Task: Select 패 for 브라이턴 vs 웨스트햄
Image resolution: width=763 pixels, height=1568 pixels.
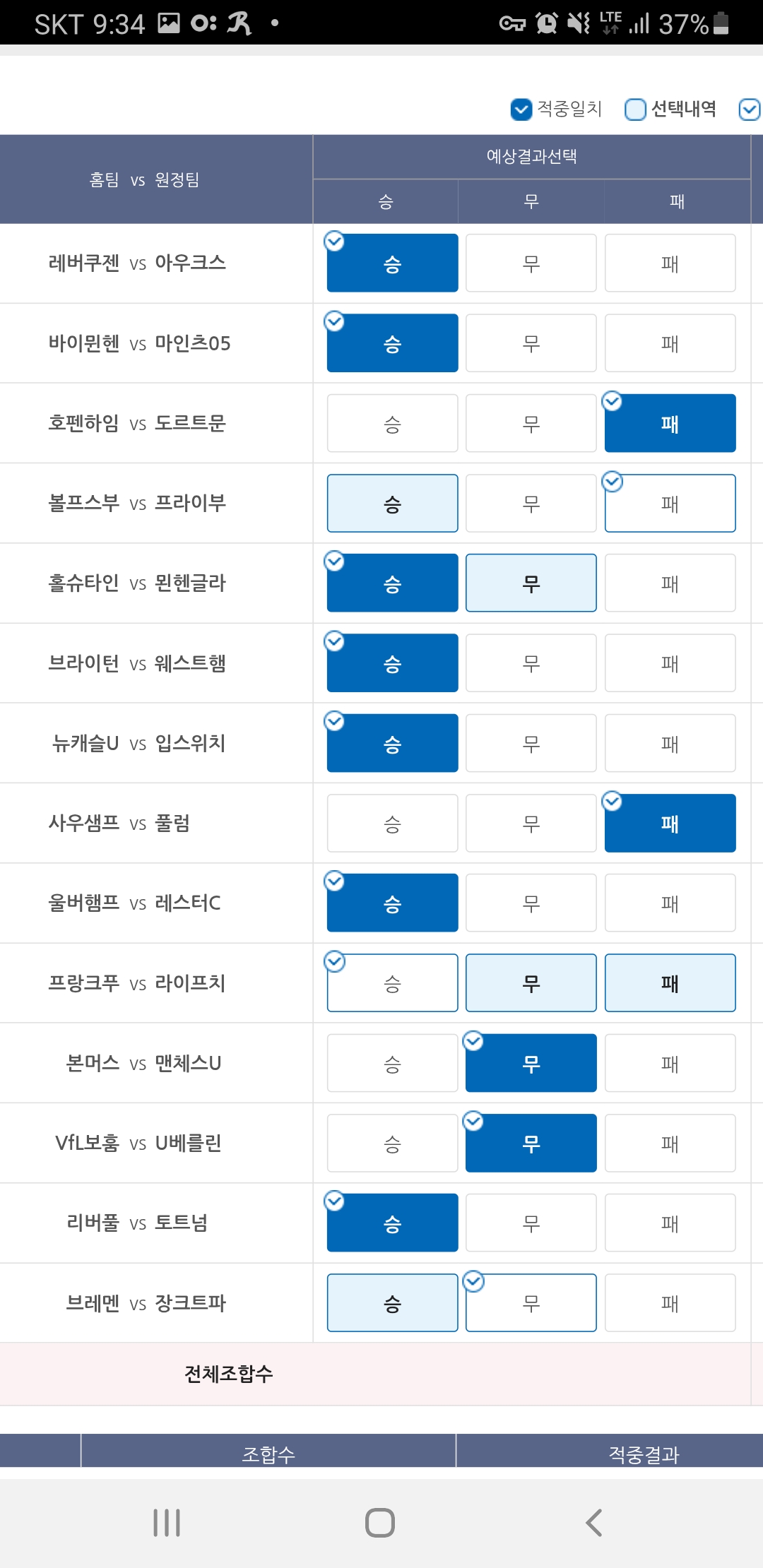Action: click(670, 663)
